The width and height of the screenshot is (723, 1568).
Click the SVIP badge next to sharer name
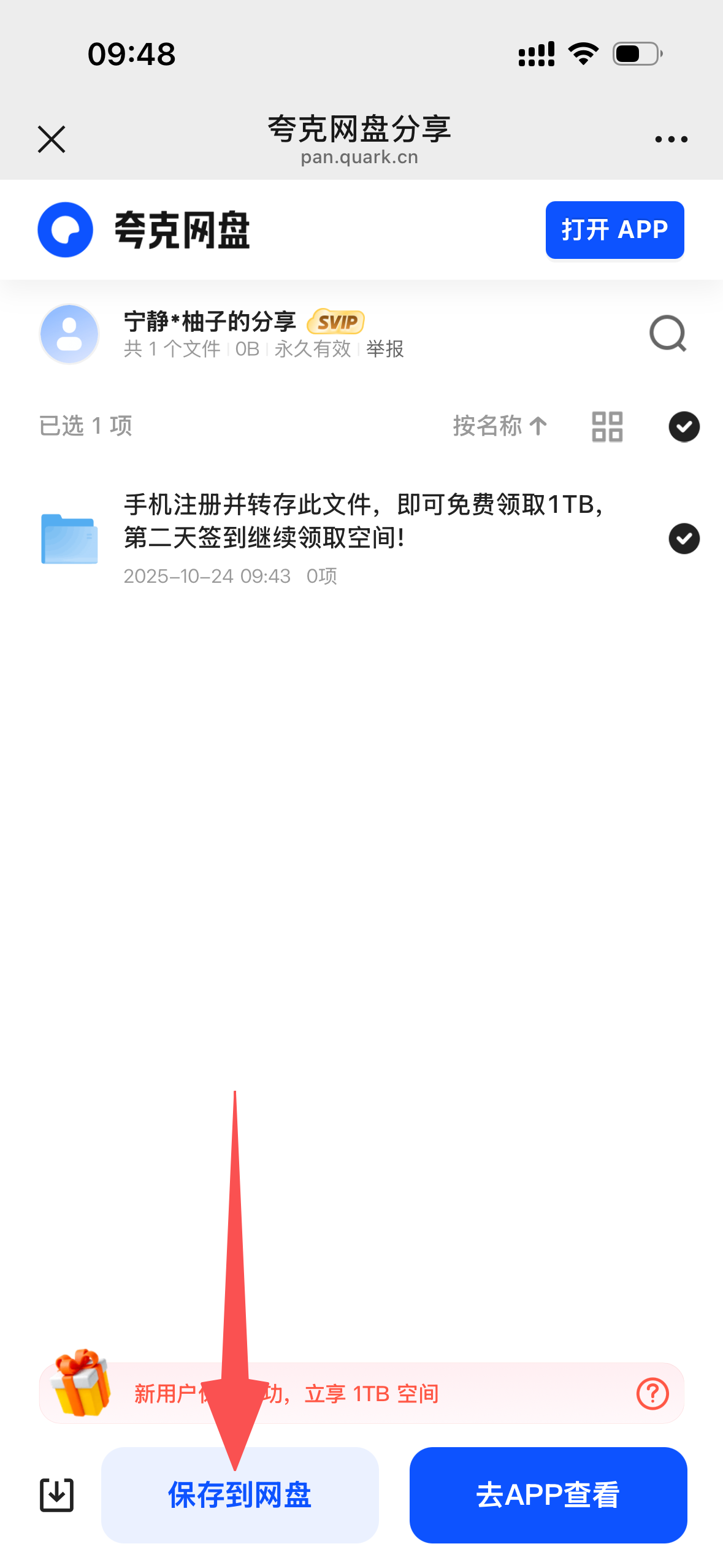coord(337,321)
